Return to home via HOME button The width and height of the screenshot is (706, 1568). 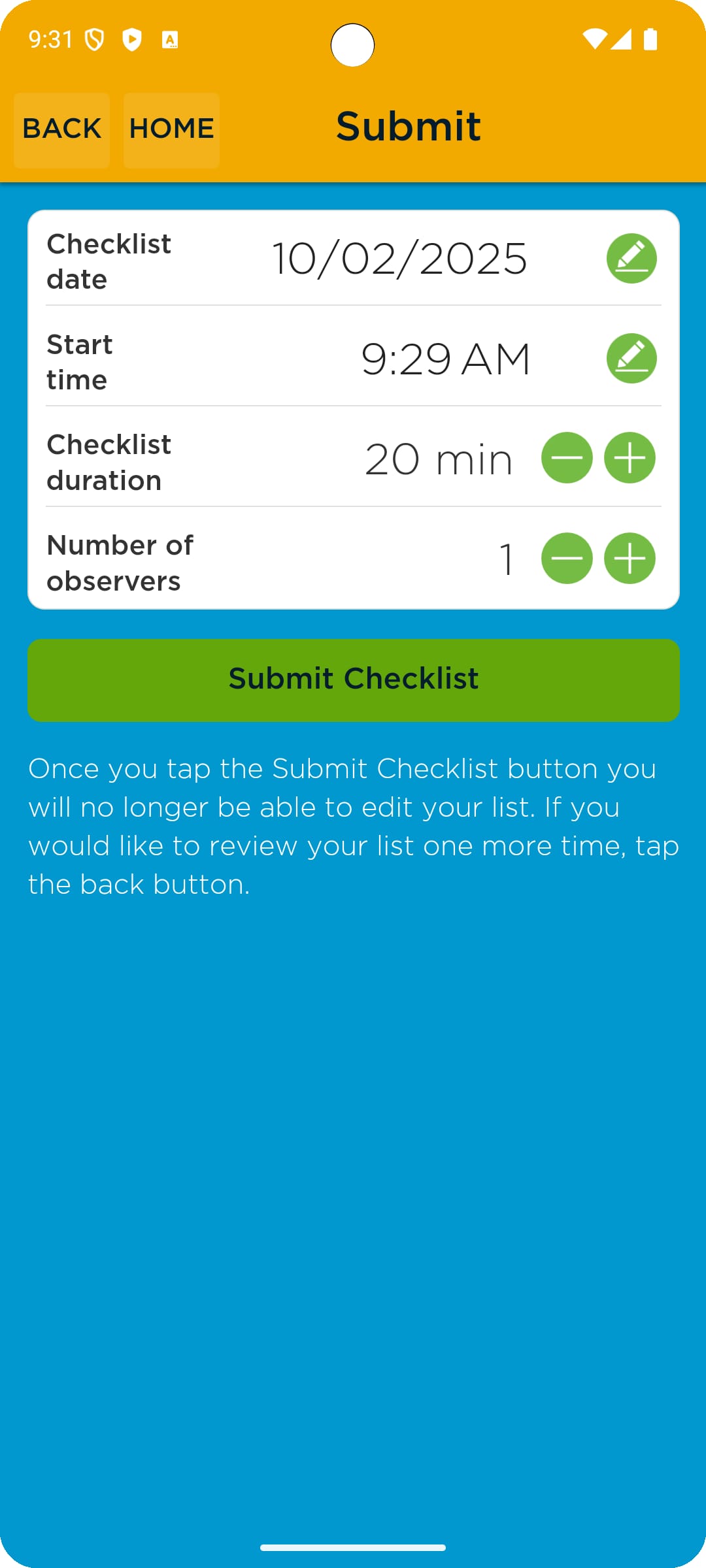(x=171, y=129)
